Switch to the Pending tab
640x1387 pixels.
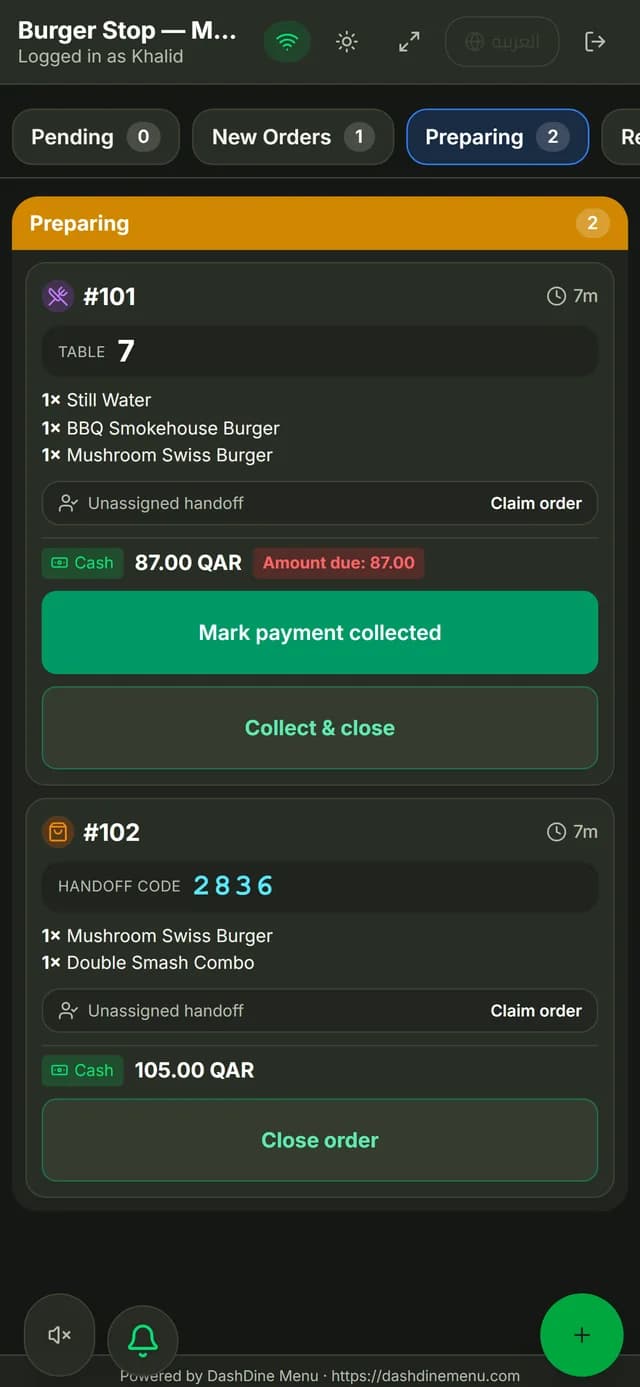[x=96, y=137]
